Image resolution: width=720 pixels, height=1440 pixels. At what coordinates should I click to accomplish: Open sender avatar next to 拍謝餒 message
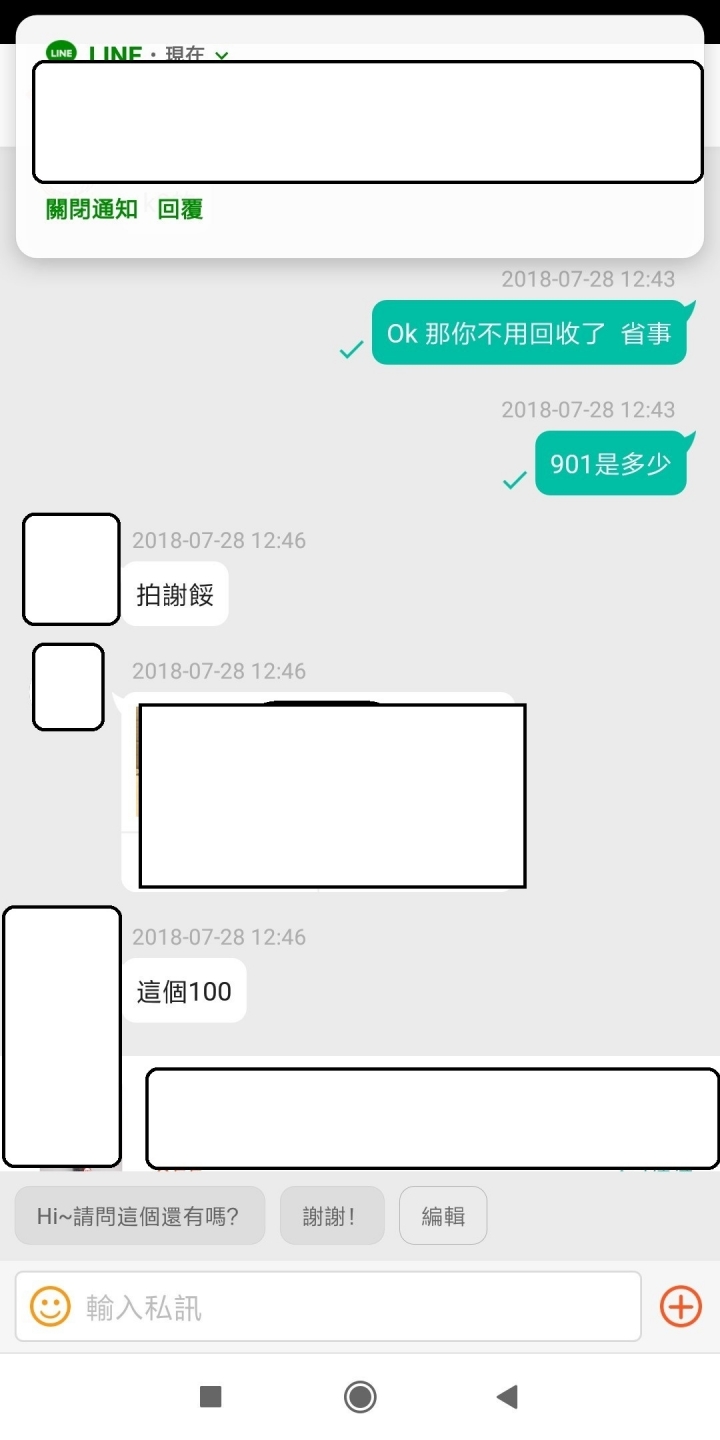70,569
